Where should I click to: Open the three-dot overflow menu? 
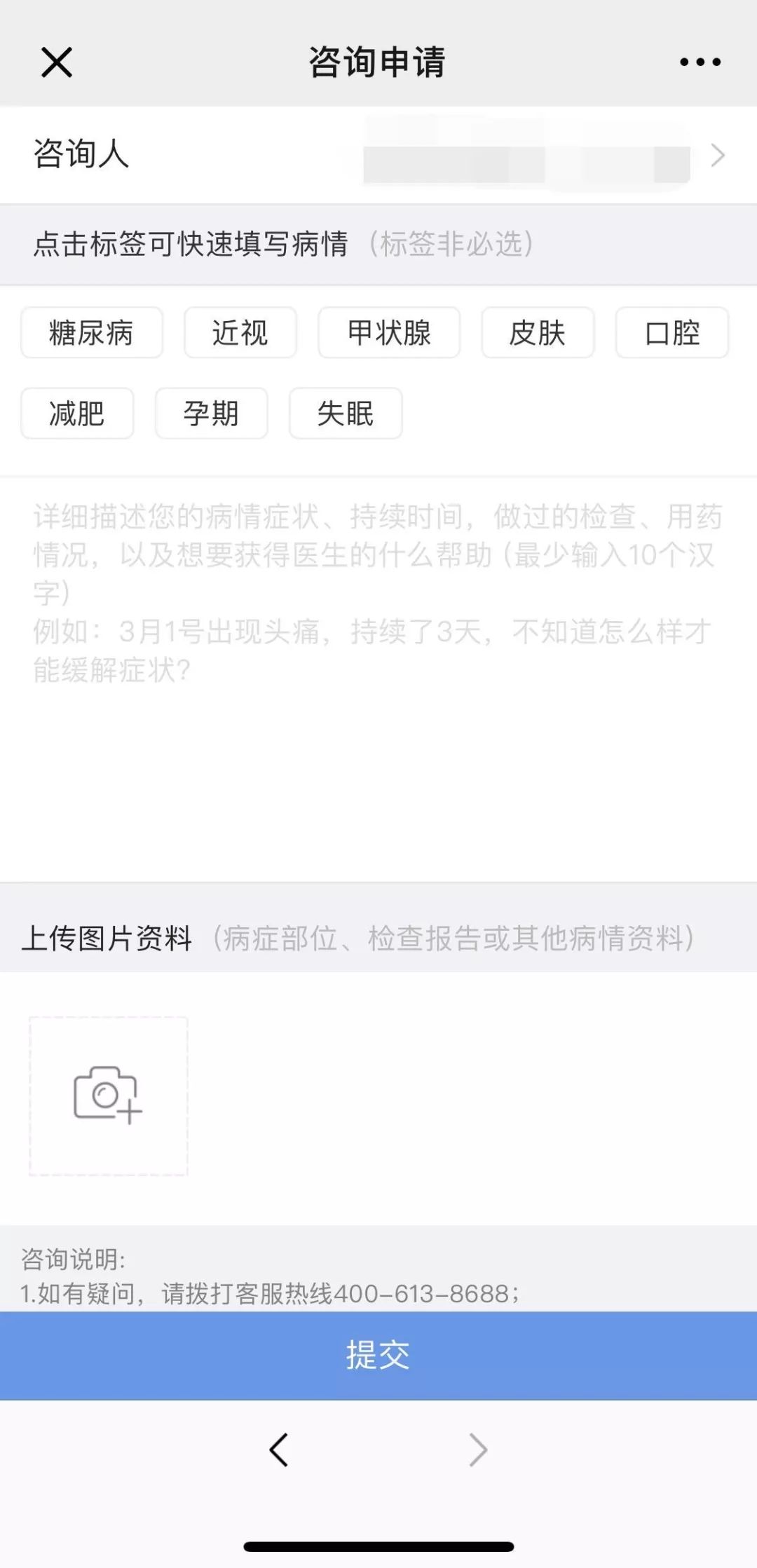pos(700,62)
